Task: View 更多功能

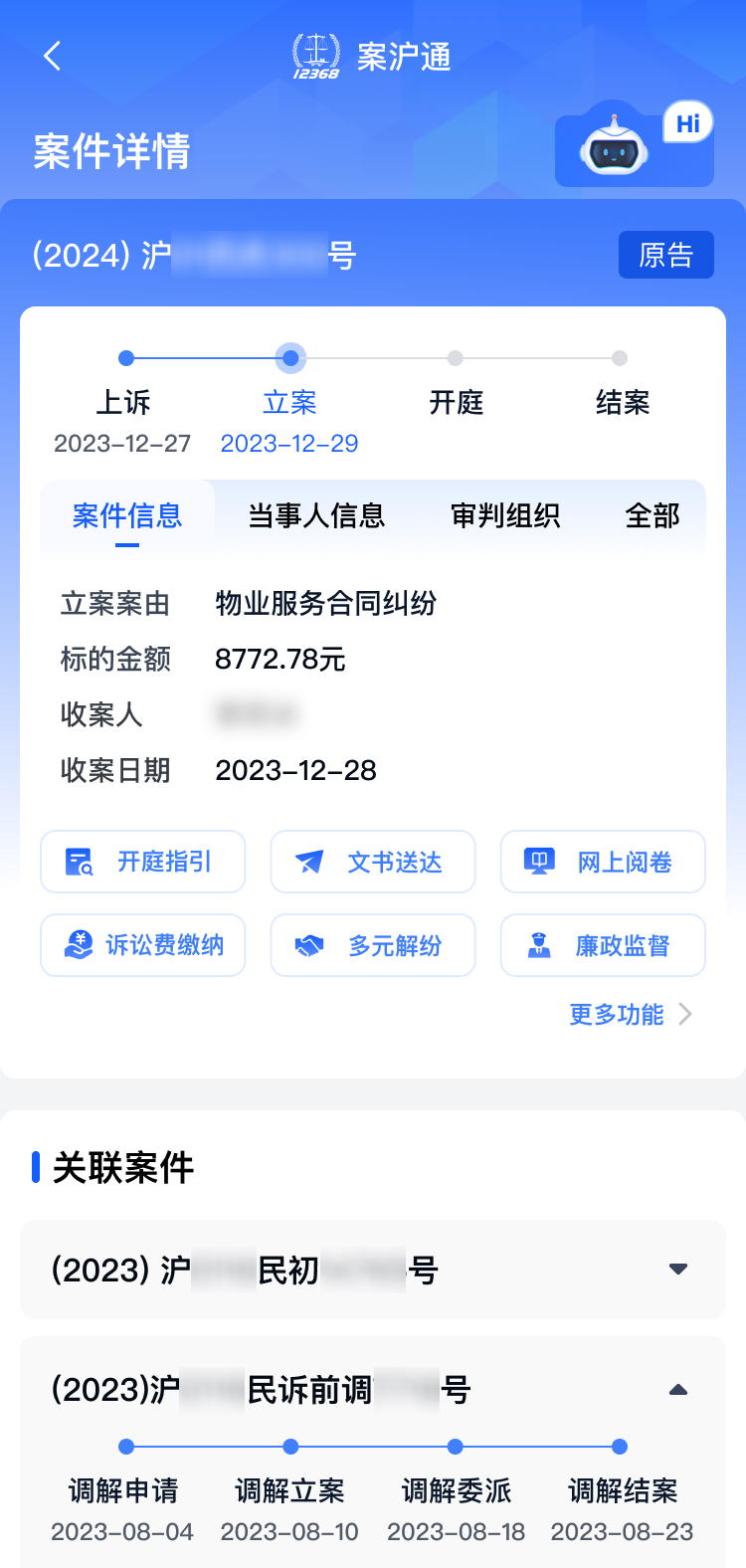Action: (x=630, y=1015)
